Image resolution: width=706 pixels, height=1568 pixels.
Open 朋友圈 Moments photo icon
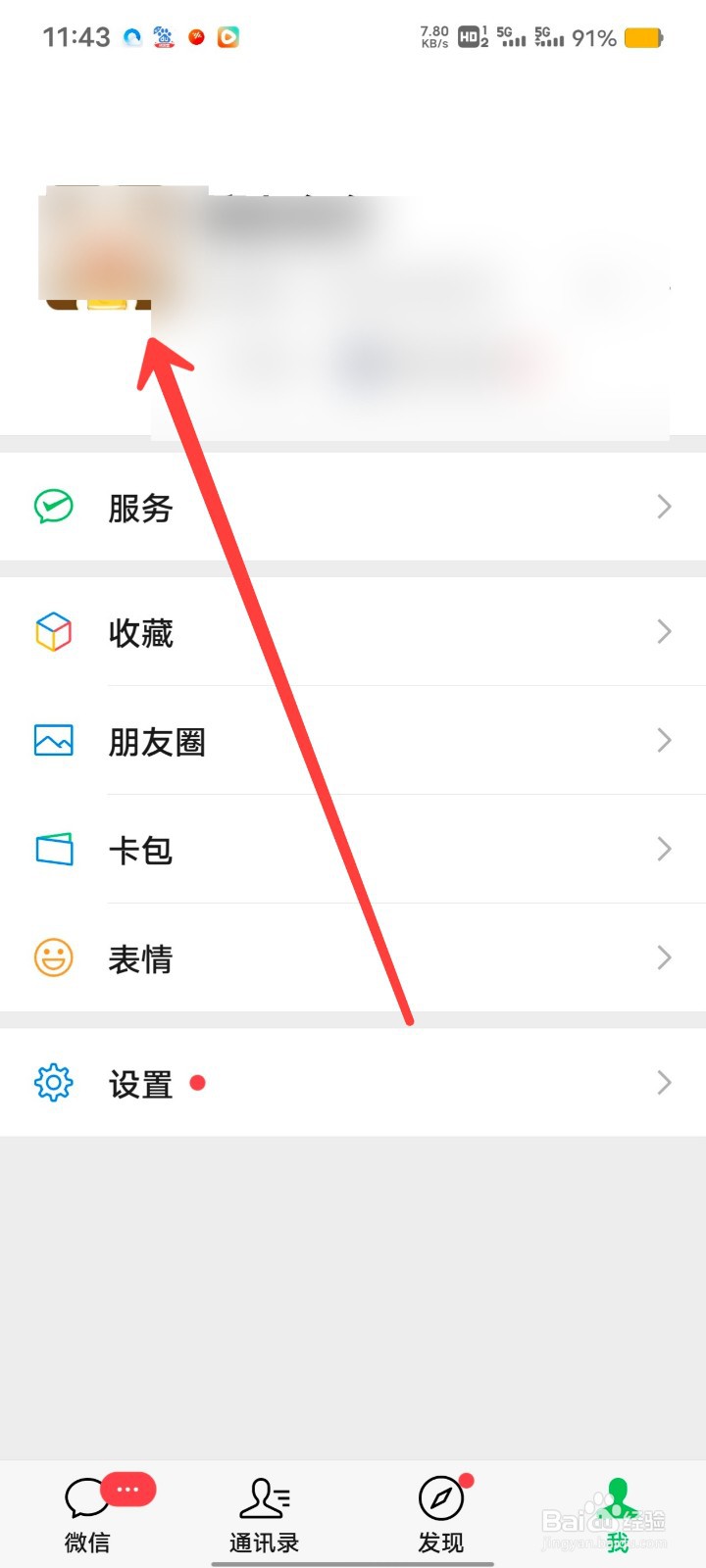(54, 741)
